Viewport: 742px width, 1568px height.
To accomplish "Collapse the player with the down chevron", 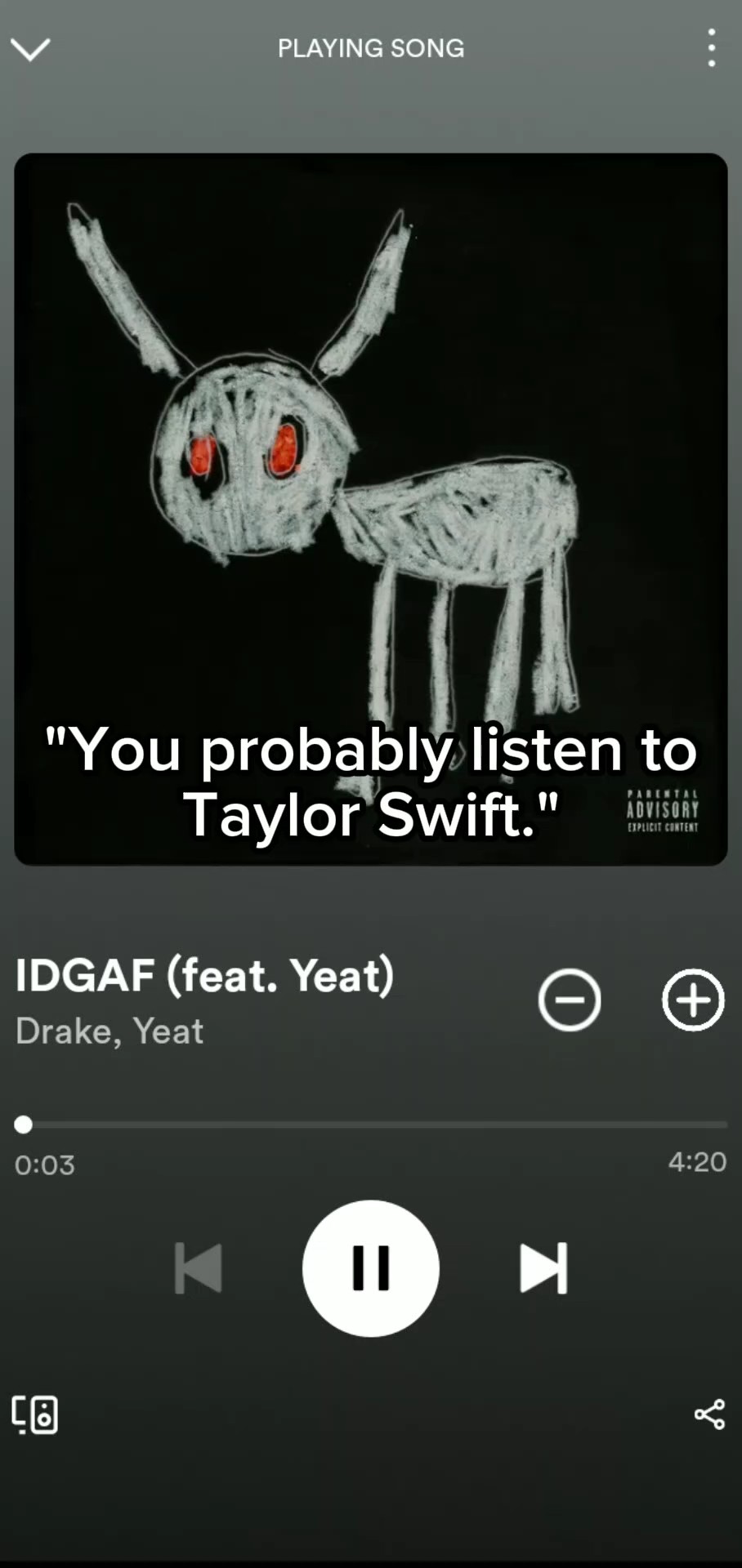I will coord(30,49).
